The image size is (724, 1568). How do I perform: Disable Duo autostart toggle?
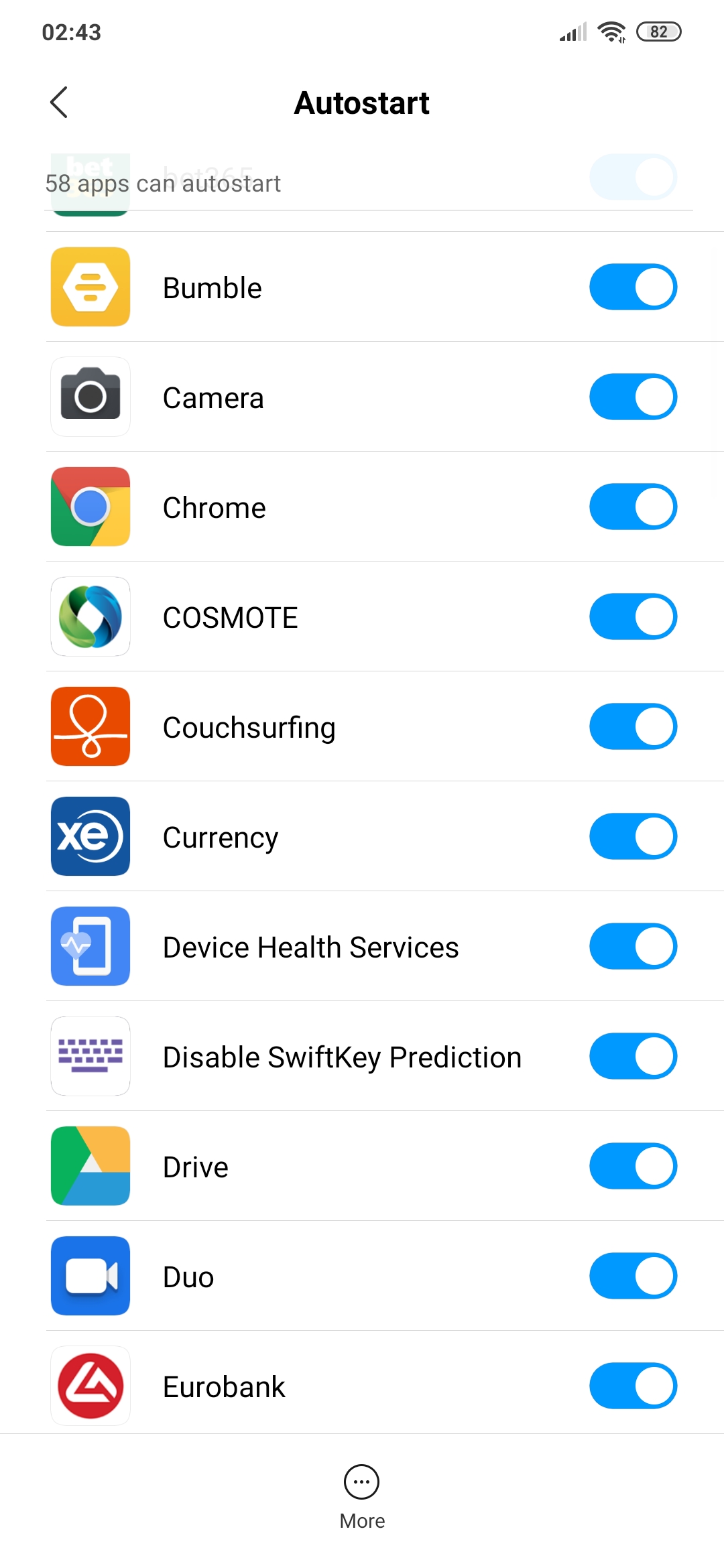[x=633, y=1277]
